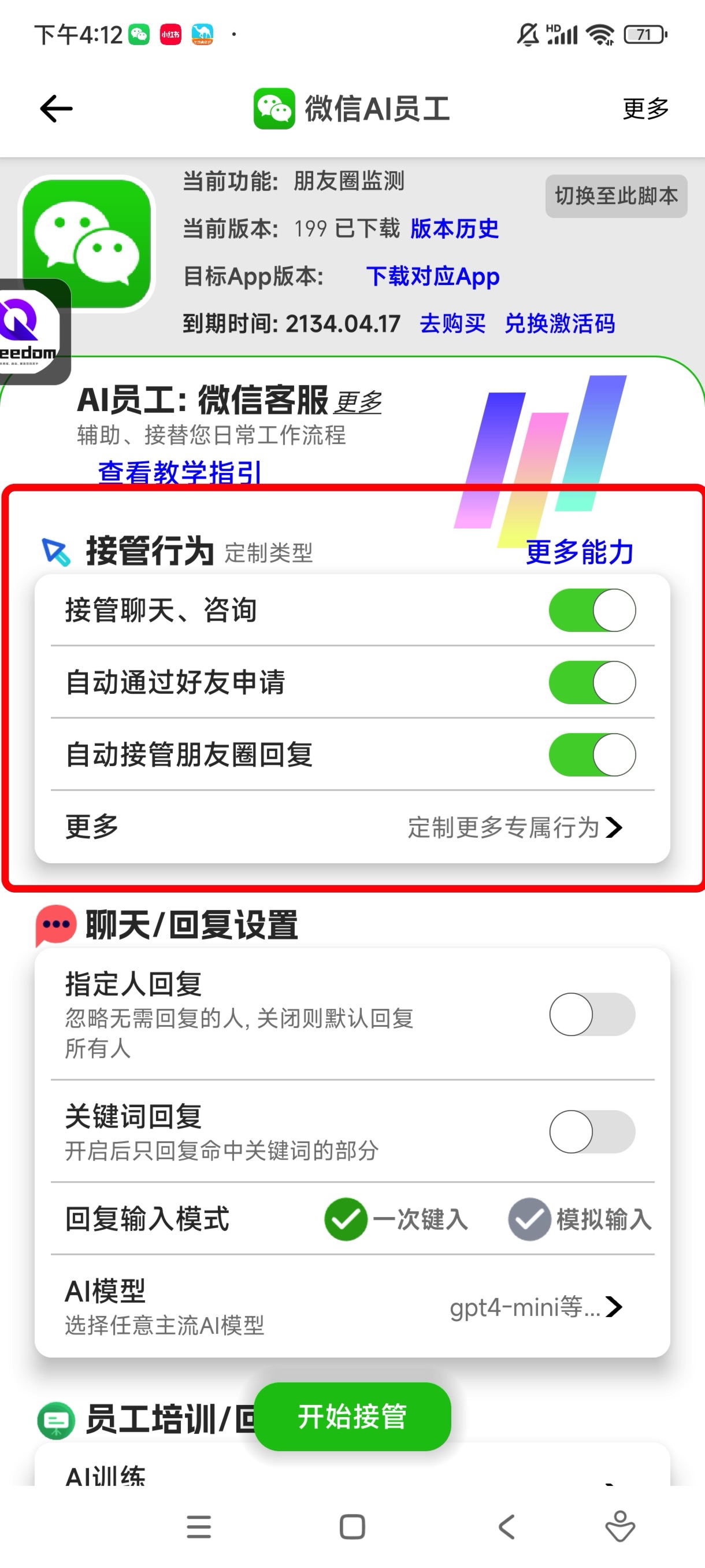Open the 更多 menu in the header
The width and height of the screenshot is (705, 1568).
(x=645, y=109)
